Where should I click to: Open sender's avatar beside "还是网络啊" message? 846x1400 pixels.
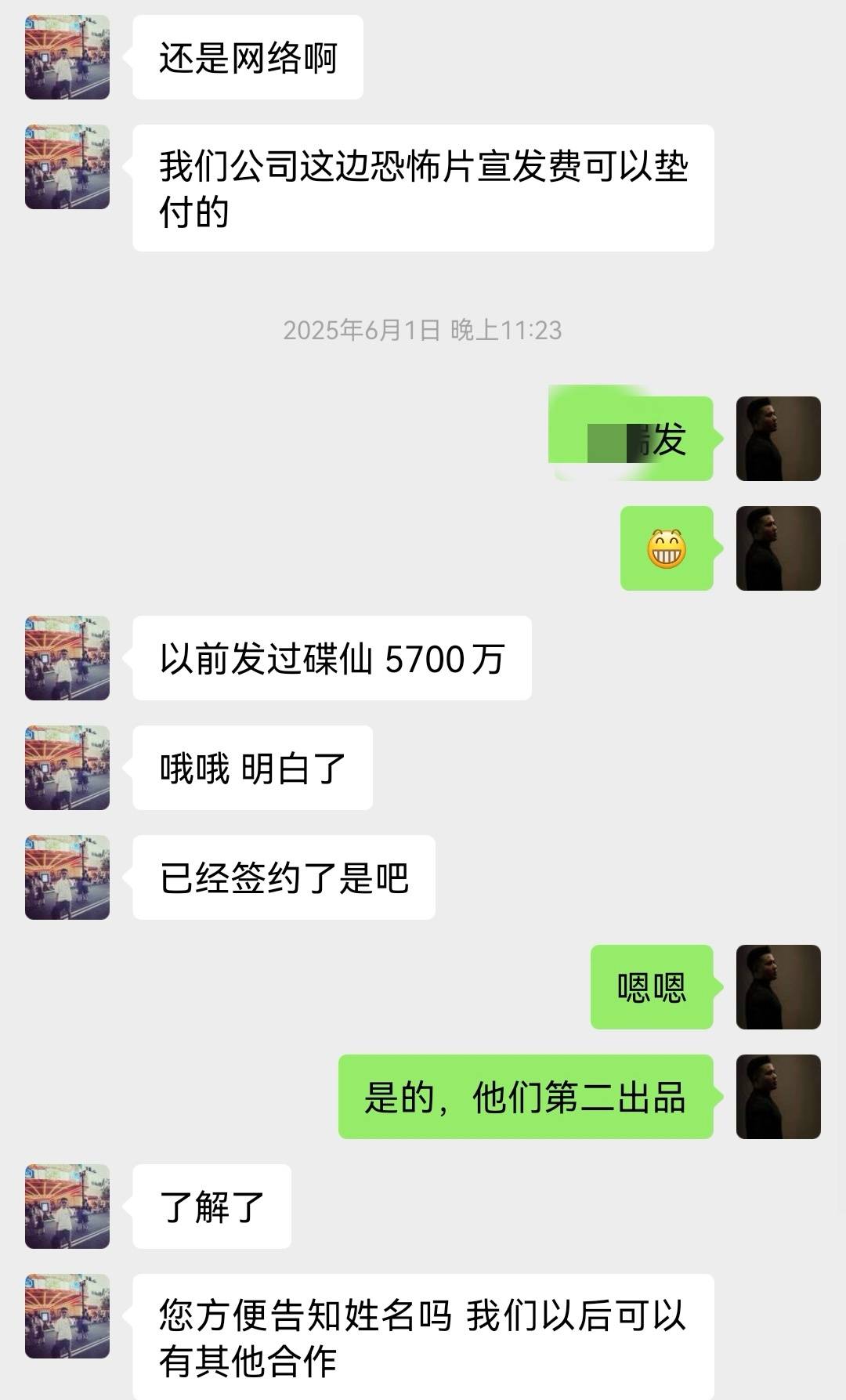(x=67, y=57)
